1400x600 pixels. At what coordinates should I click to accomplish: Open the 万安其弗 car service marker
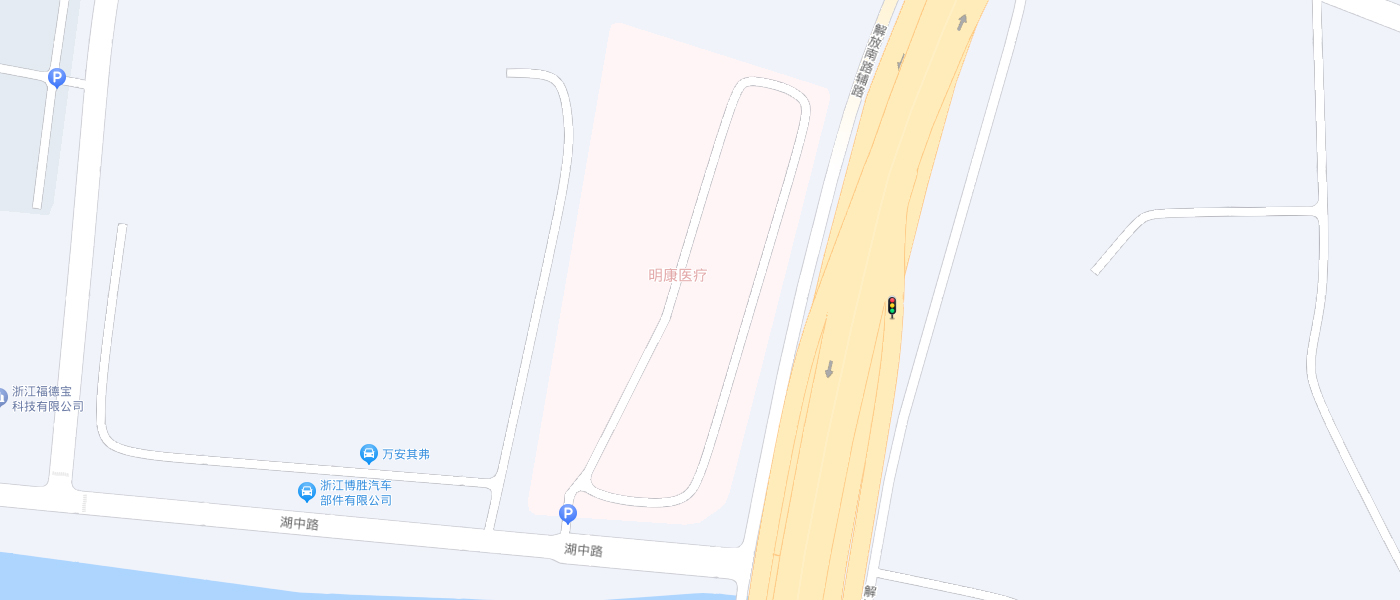pyautogui.click(x=369, y=454)
